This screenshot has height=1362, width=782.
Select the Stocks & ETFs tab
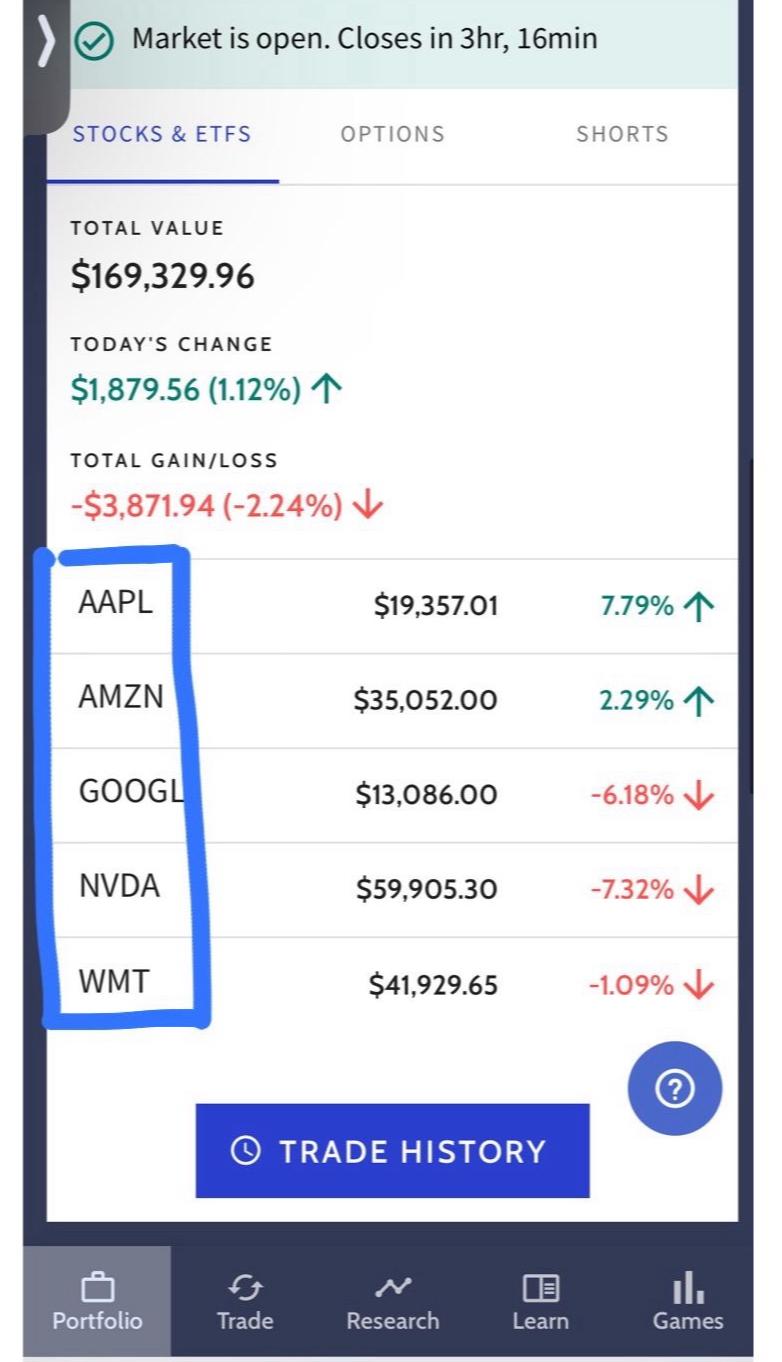point(162,134)
